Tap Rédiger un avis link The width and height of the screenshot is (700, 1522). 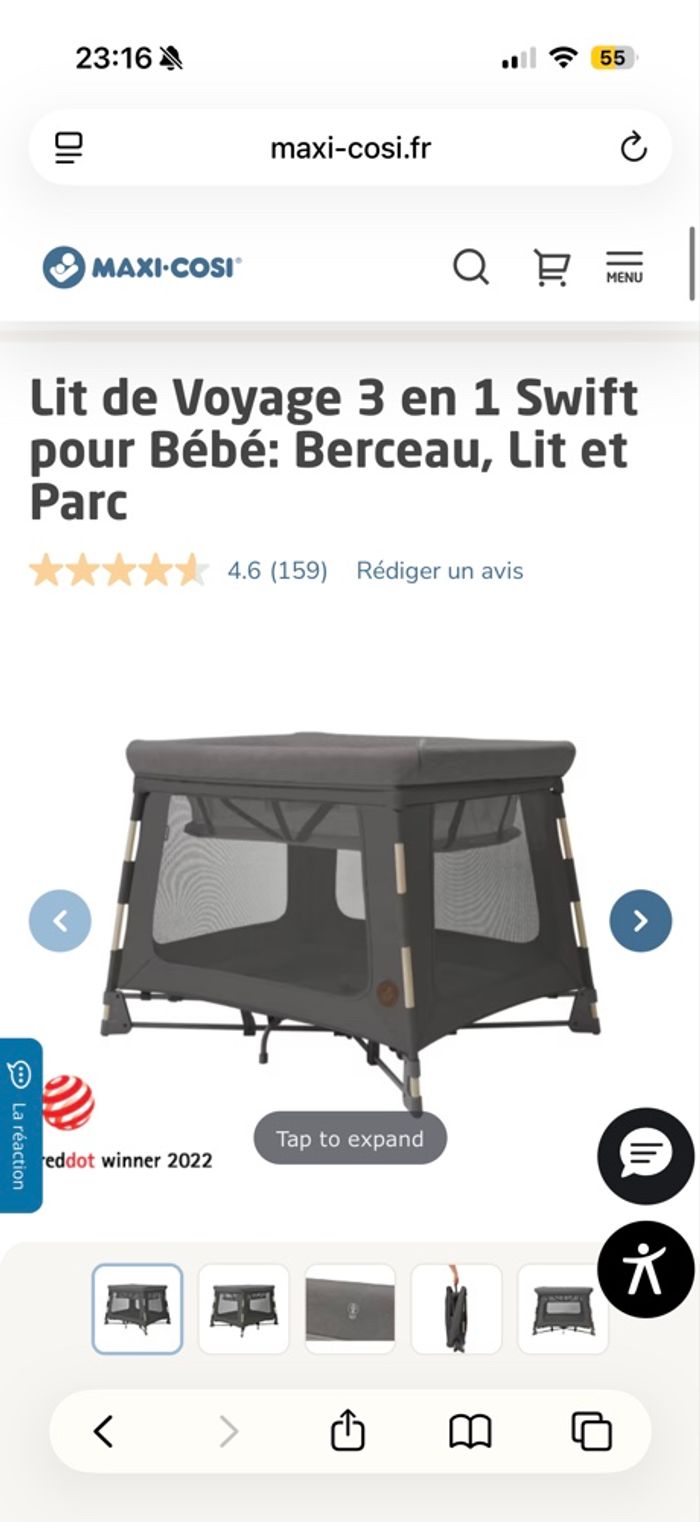440,571
